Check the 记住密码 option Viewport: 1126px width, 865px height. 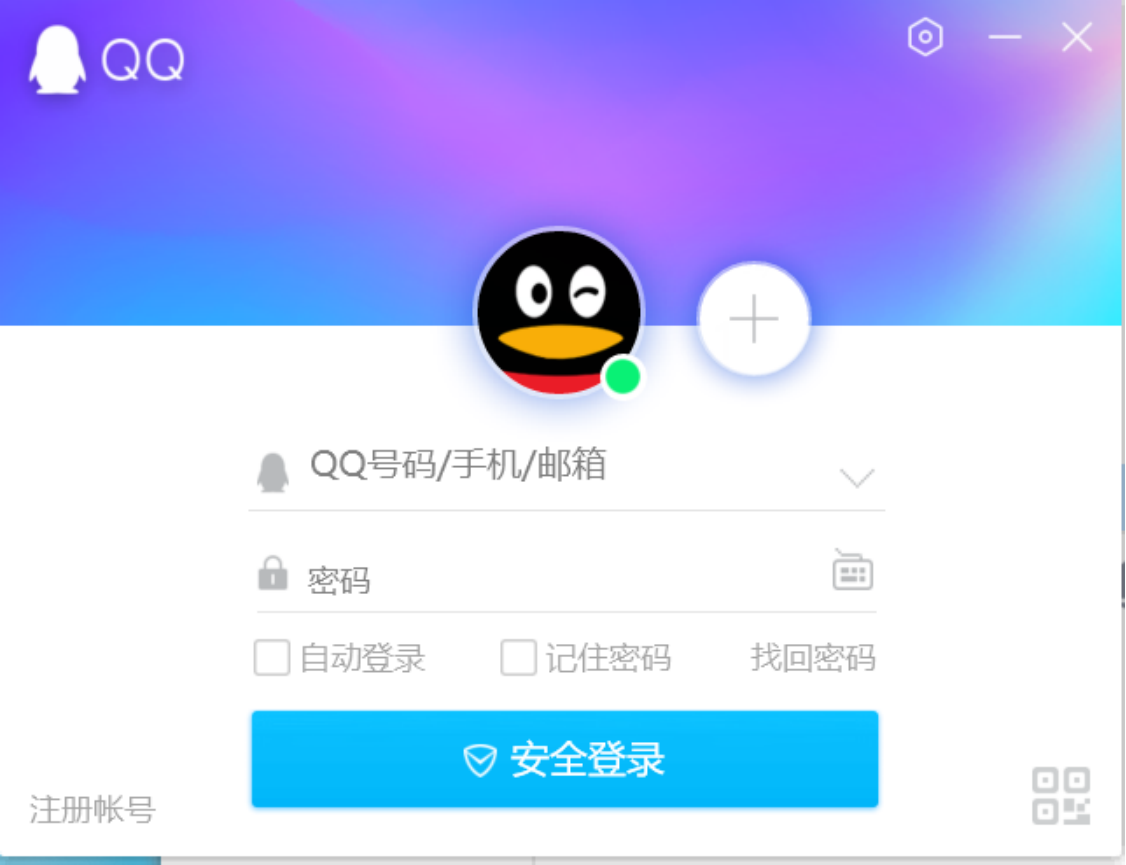pyautogui.click(x=518, y=658)
